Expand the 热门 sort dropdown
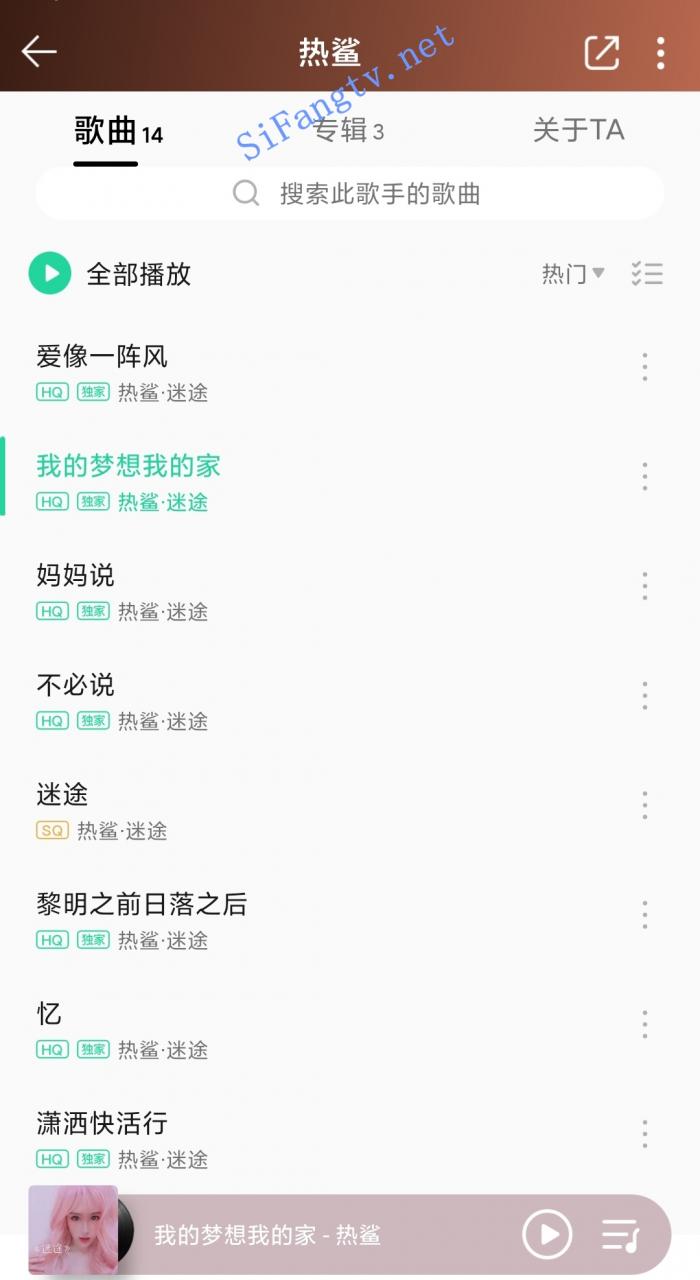The width and height of the screenshot is (700, 1280). pos(573,274)
